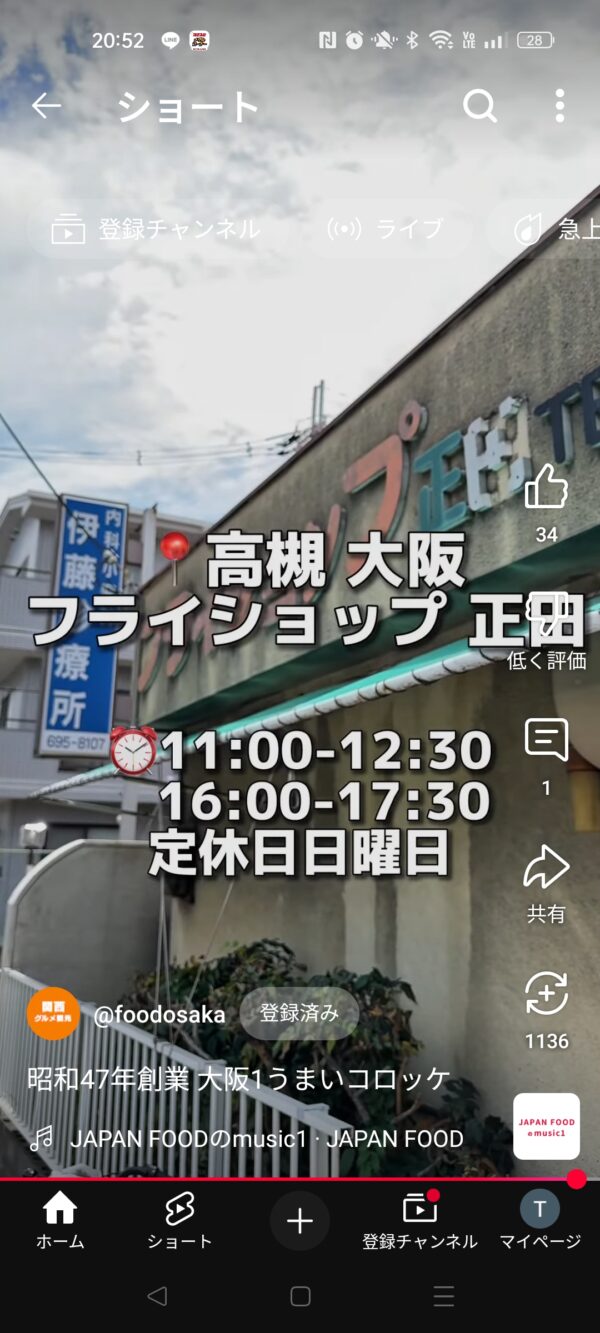Open the JAPAN FOOD music1 sound tile
Viewport: 600px width, 1333px height.
click(546, 1126)
